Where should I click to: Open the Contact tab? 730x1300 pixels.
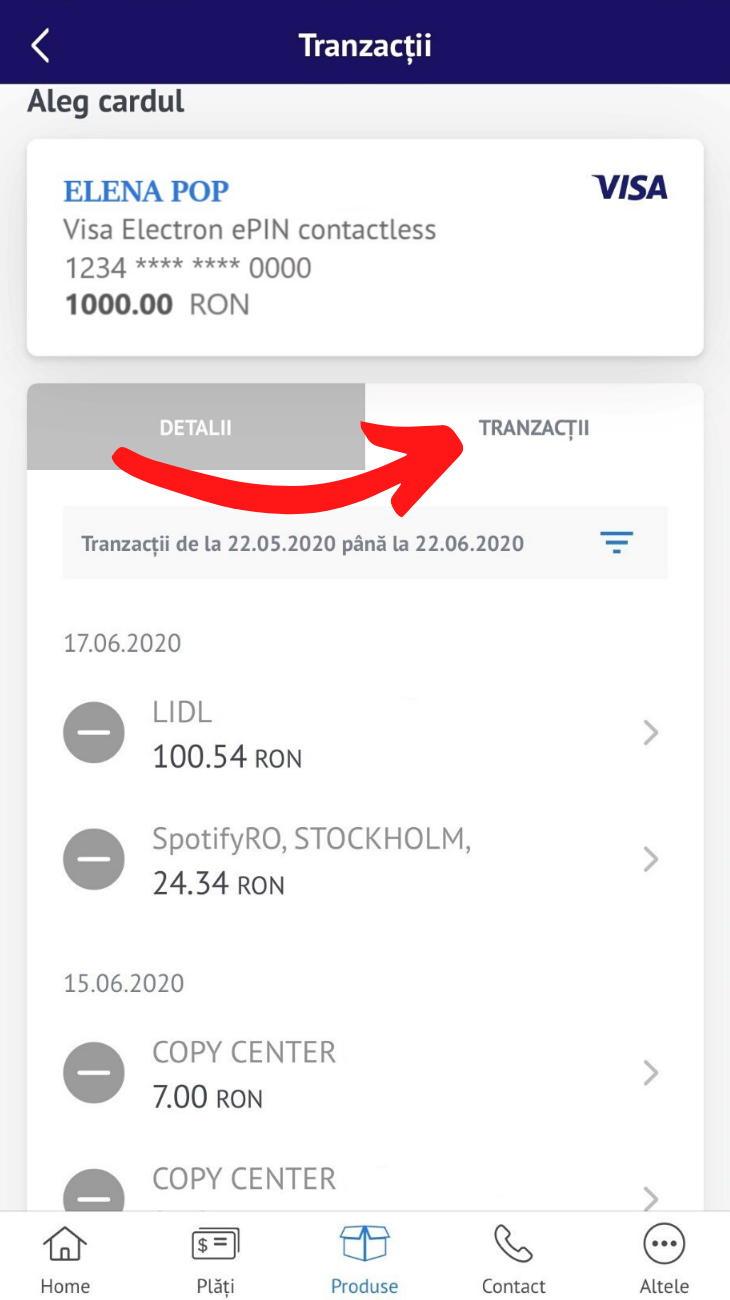point(513,1258)
